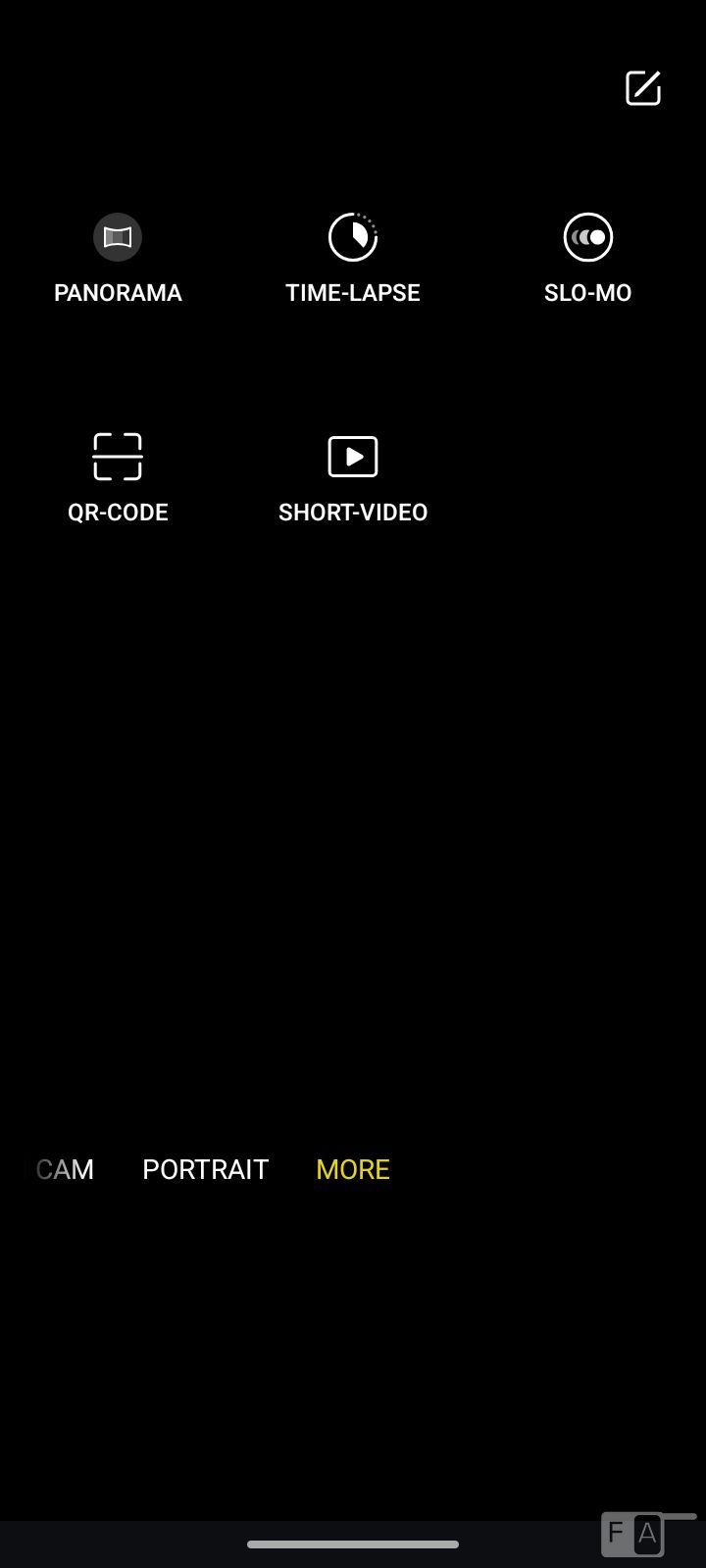Switch to the Portrait tab
The image size is (706, 1568).
point(205,1169)
